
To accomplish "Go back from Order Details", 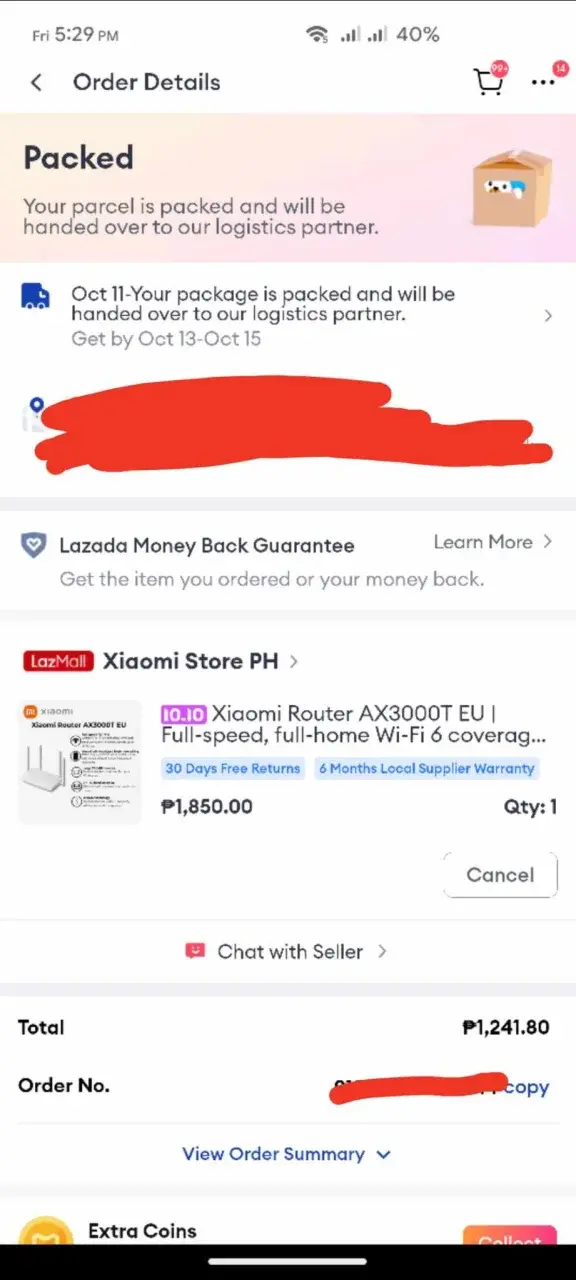I will [x=37, y=83].
